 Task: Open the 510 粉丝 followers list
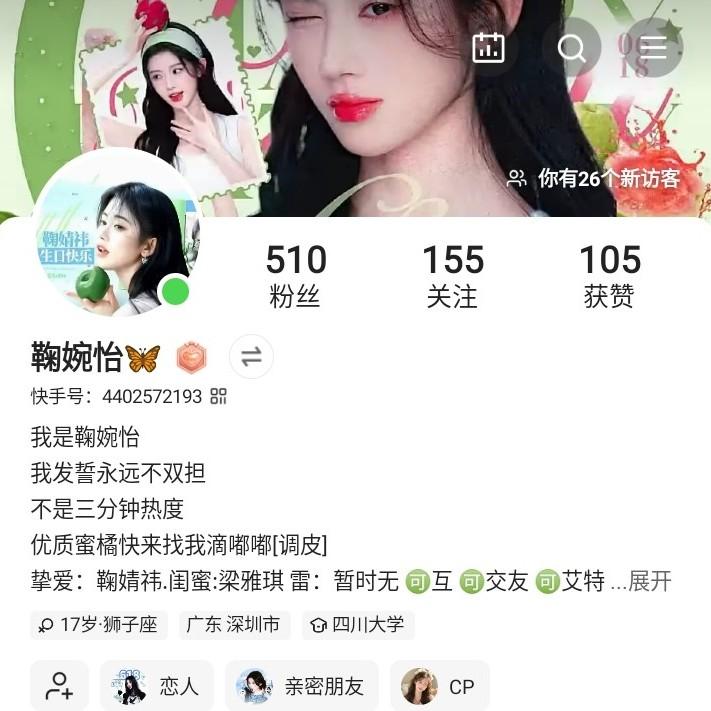[x=296, y=277]
